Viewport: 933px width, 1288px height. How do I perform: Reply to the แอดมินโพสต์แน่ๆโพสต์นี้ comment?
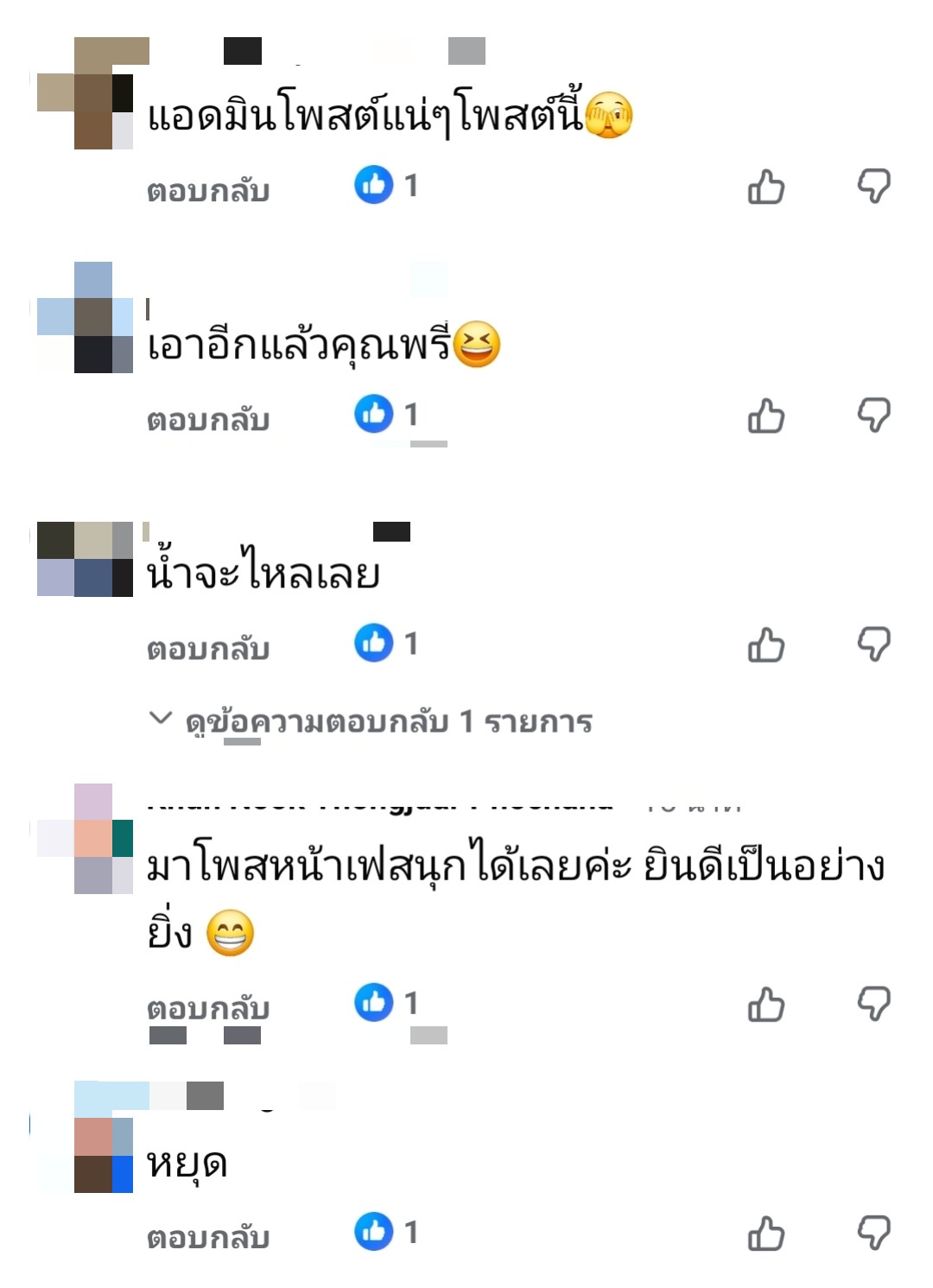[208, 190]
